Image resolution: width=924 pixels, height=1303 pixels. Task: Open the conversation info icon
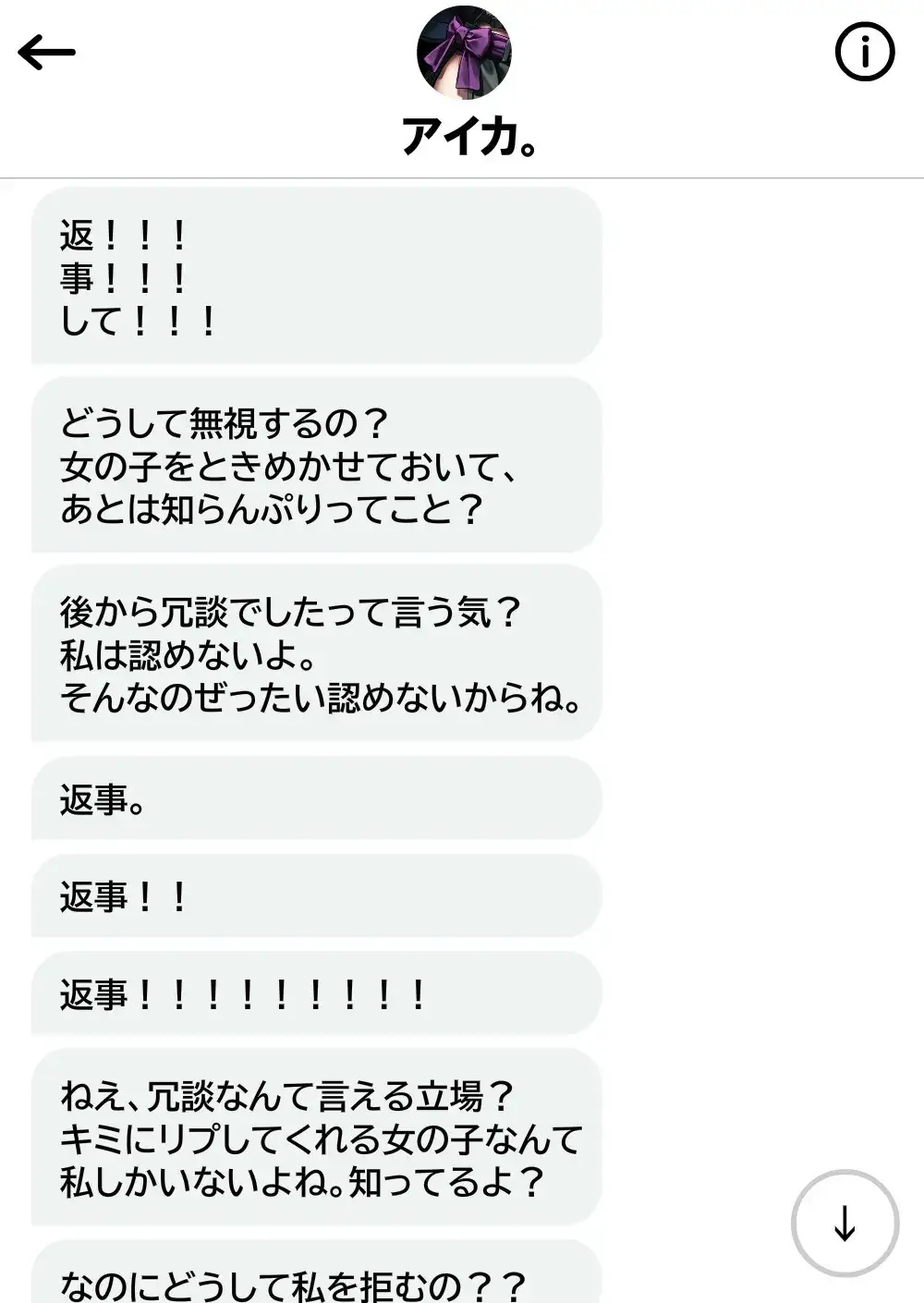click(x=864, y=52)
